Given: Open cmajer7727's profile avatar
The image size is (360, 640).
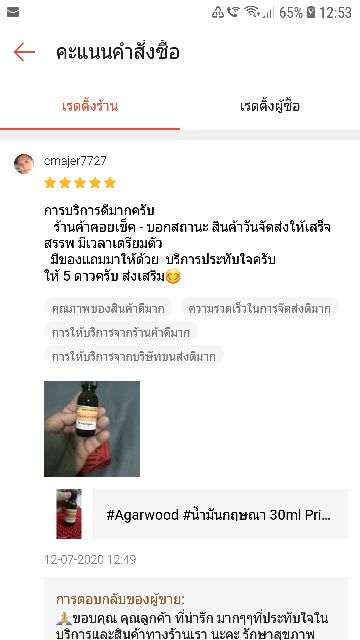Looking at the screenshot, I should (24, 164).
